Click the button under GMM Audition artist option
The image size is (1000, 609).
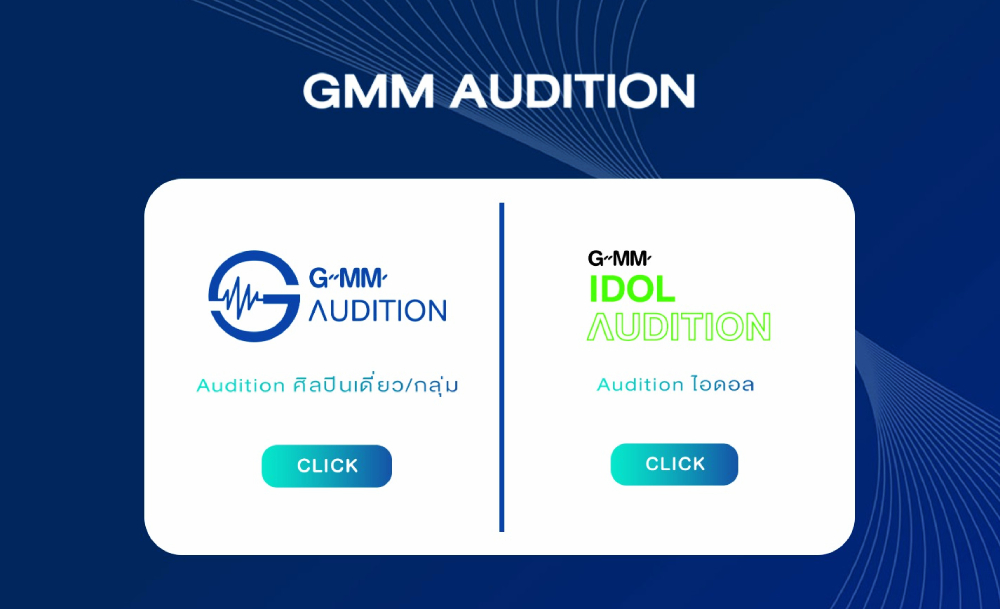(327, 466)
